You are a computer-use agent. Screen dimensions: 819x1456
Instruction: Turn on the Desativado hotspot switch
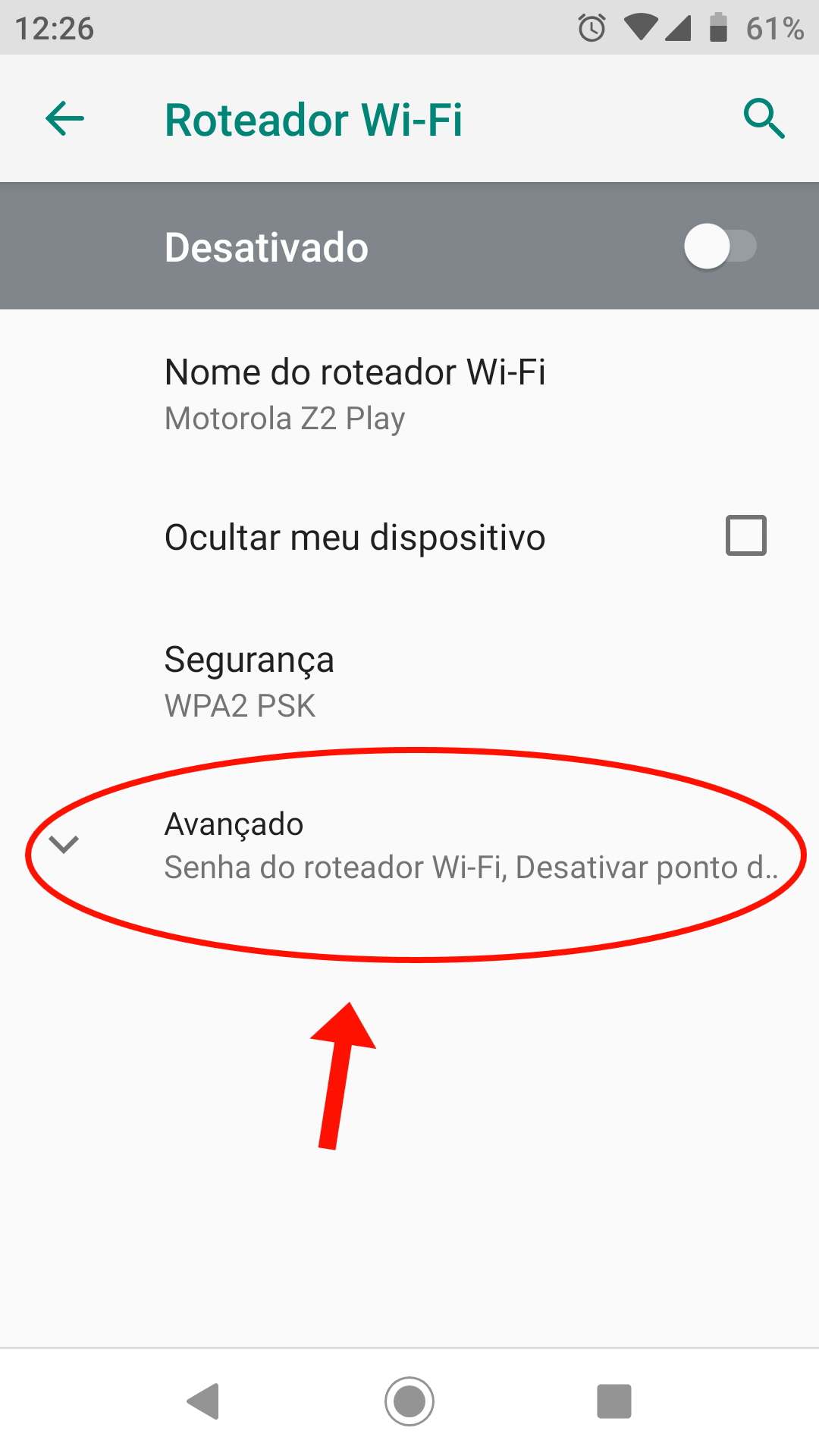(x=720, y=246)
